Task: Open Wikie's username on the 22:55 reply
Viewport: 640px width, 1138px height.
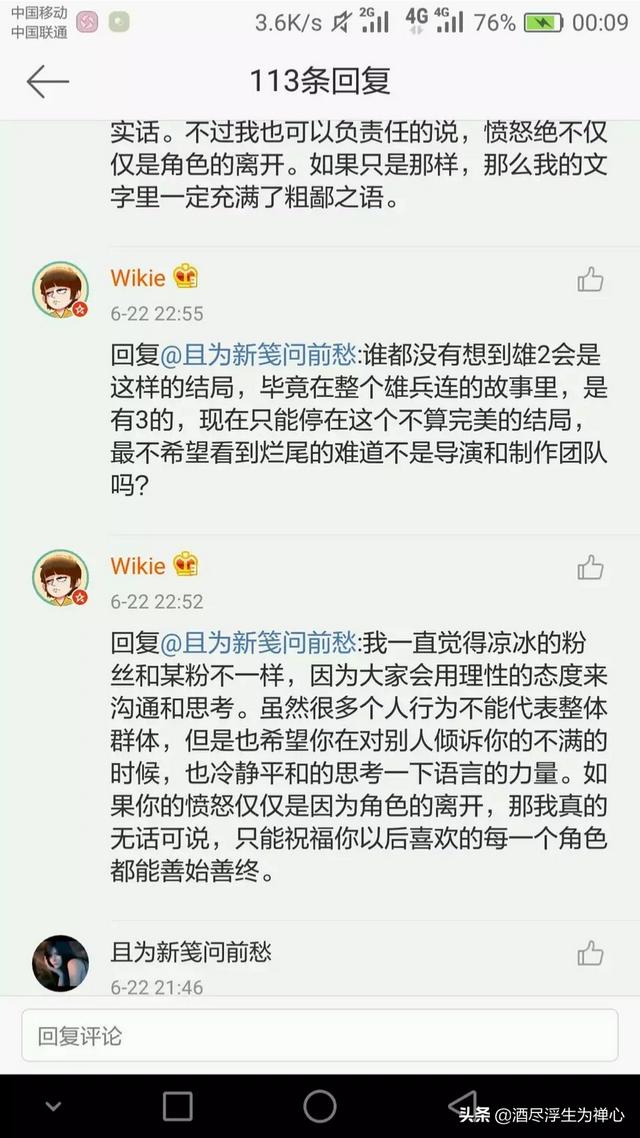Action: click(138, 277)
